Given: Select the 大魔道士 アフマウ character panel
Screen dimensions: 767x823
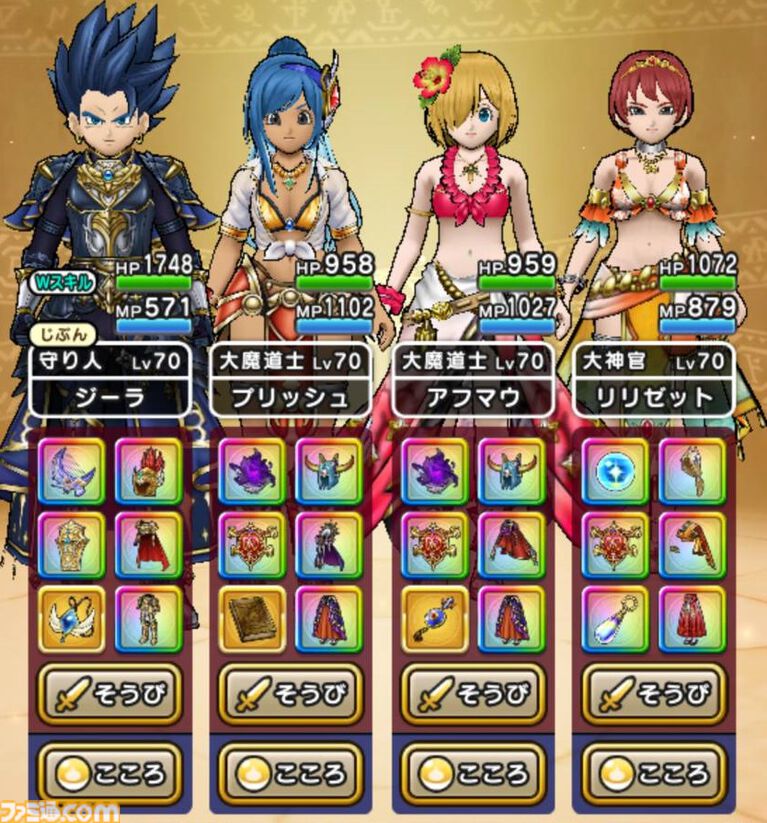Looking at the screenshot, I should [x=472, y=380].
